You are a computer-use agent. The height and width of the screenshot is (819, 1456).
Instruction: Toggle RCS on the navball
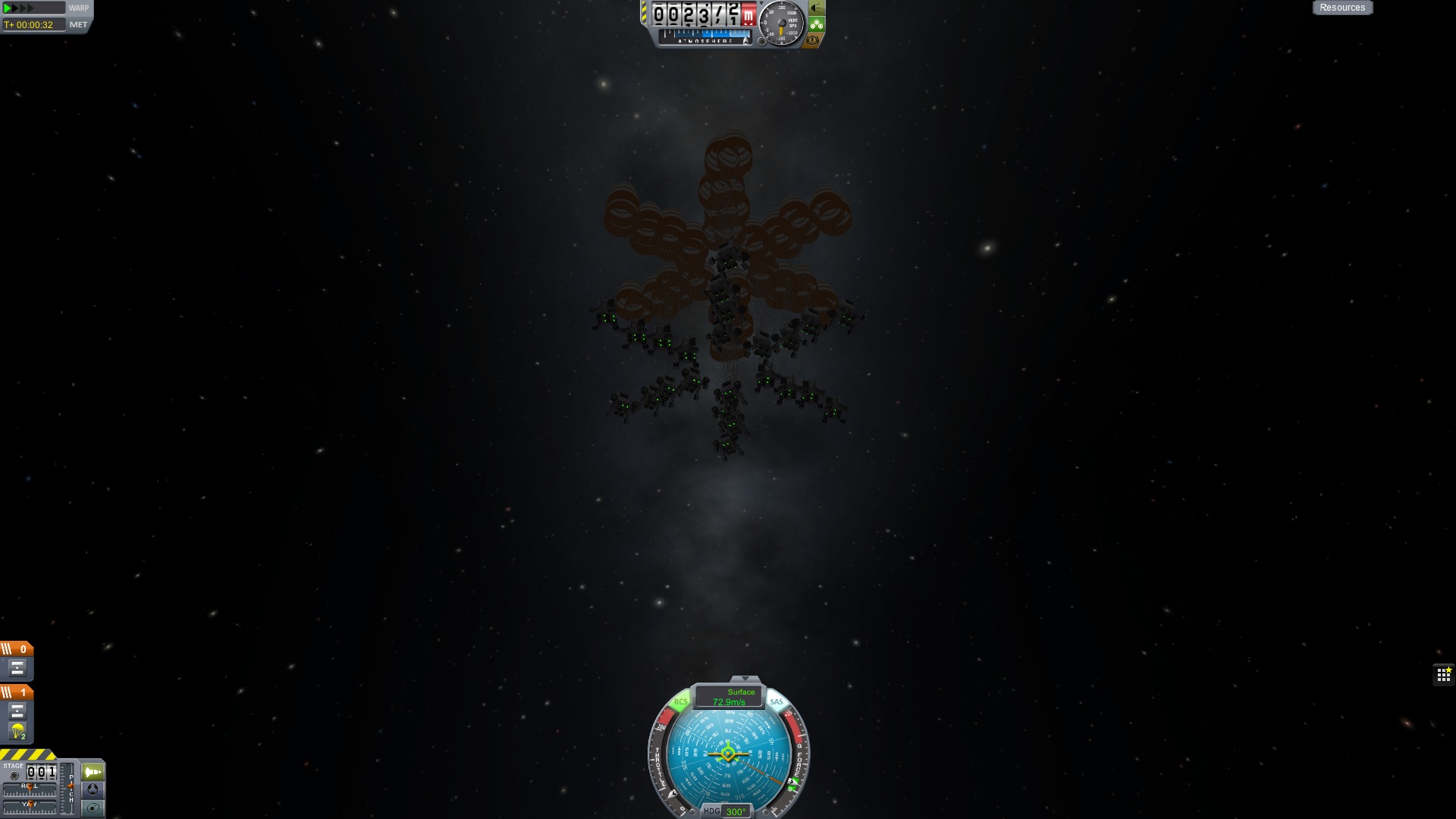click(680, 701)
